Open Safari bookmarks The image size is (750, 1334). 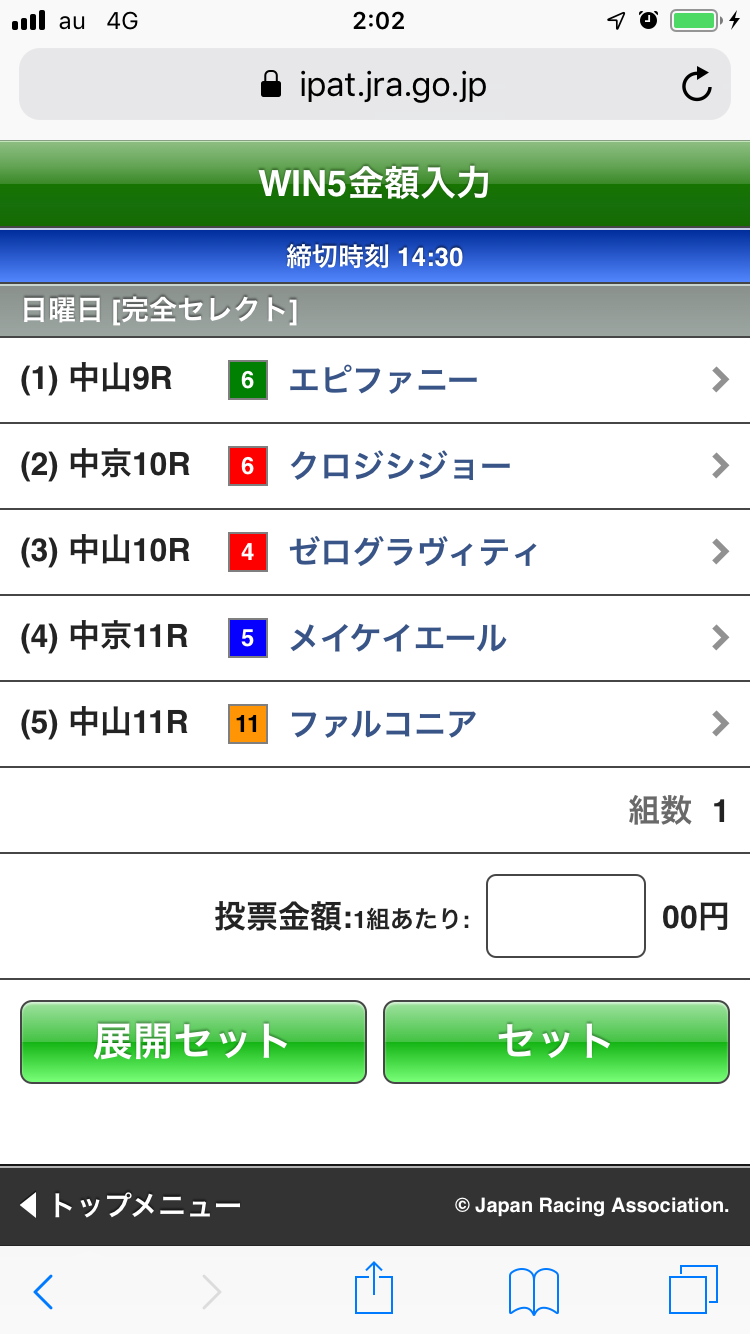[533, 1292]
